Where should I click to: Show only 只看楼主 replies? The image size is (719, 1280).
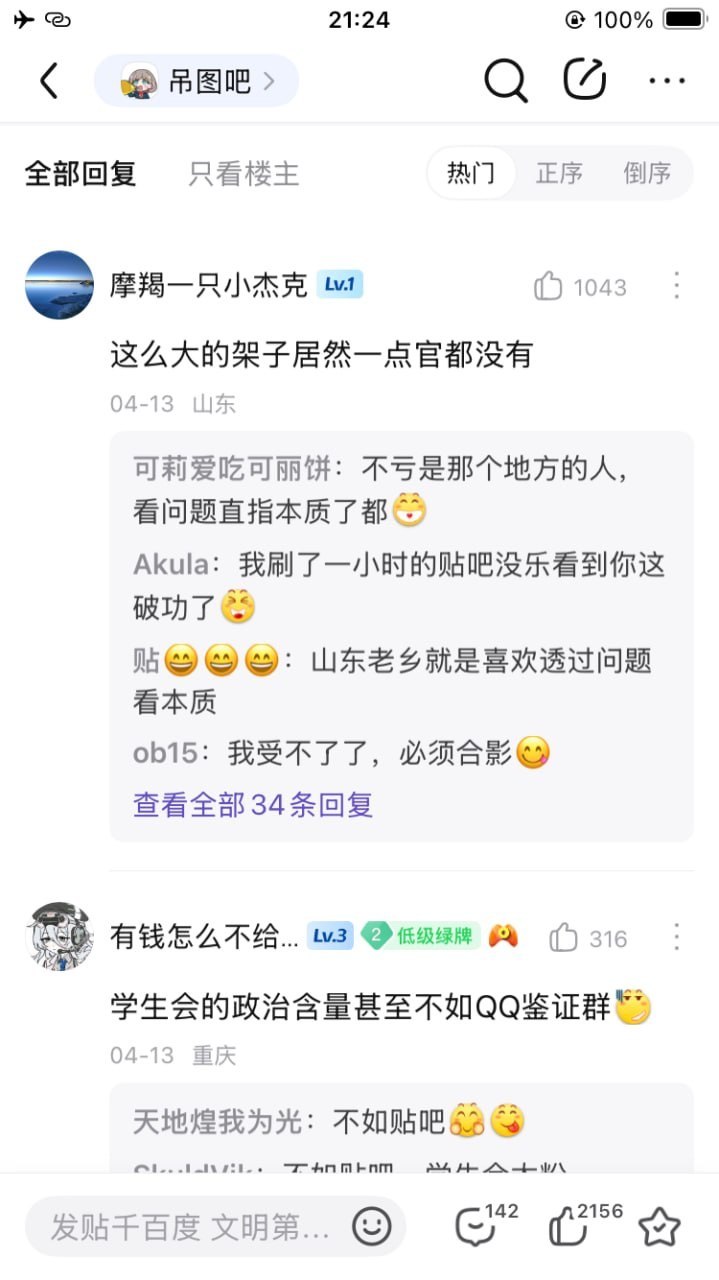pyautogui.click(x=244, y=173)
